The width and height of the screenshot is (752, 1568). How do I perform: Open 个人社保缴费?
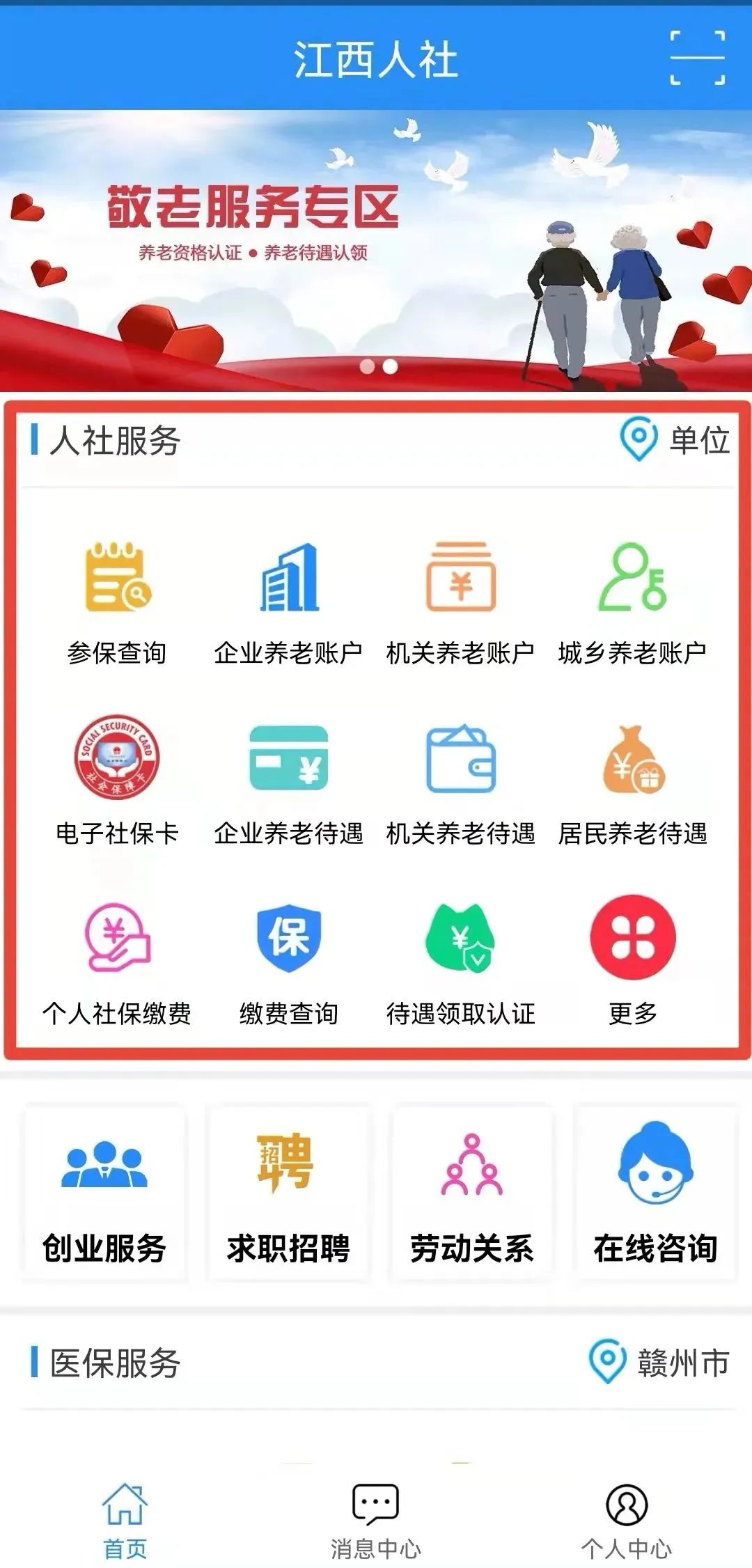tap(117, 962)
